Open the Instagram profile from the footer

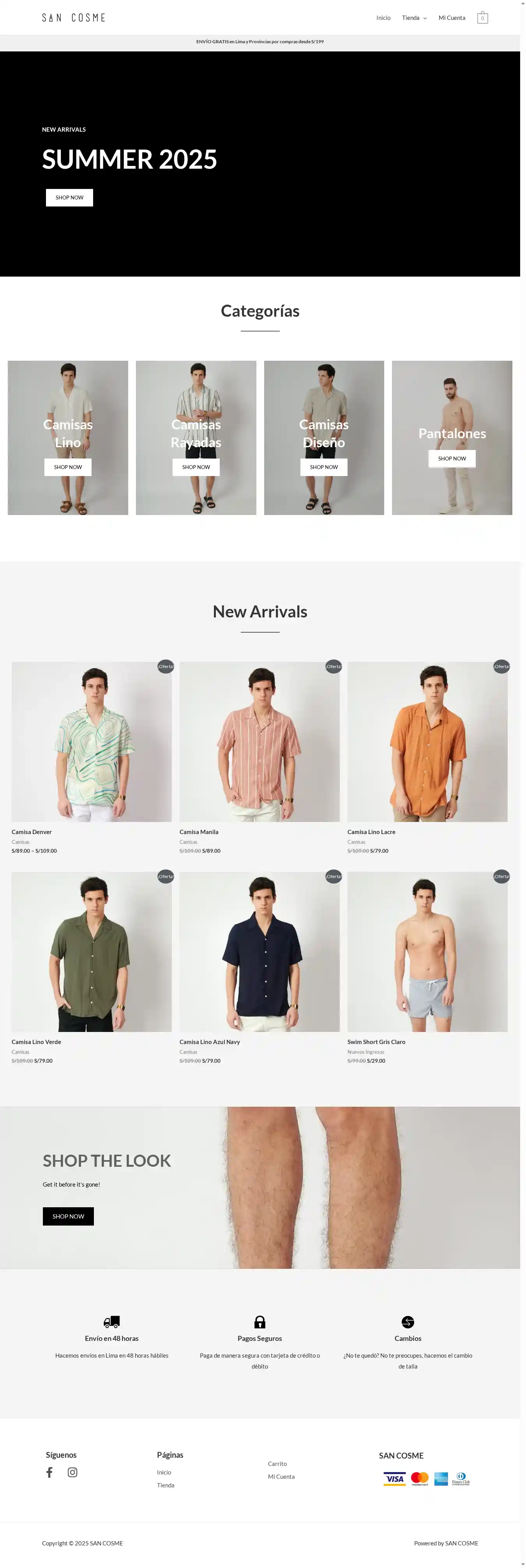tap(72, 1473)
